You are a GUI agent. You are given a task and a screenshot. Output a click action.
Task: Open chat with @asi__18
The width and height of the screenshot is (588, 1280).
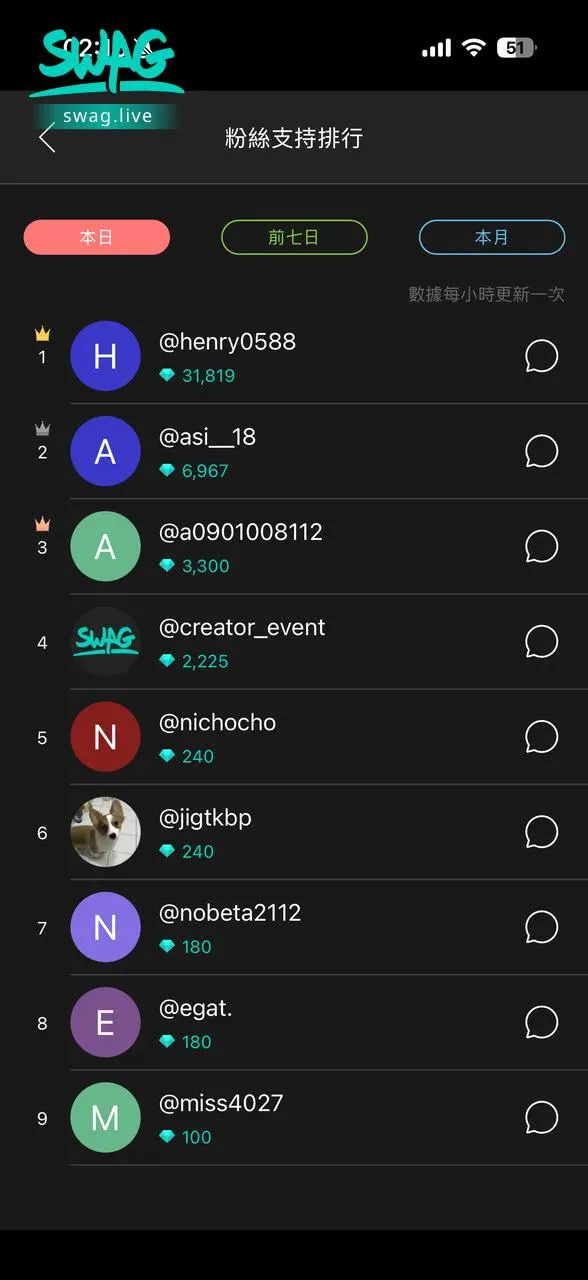(x=541, y=451)
